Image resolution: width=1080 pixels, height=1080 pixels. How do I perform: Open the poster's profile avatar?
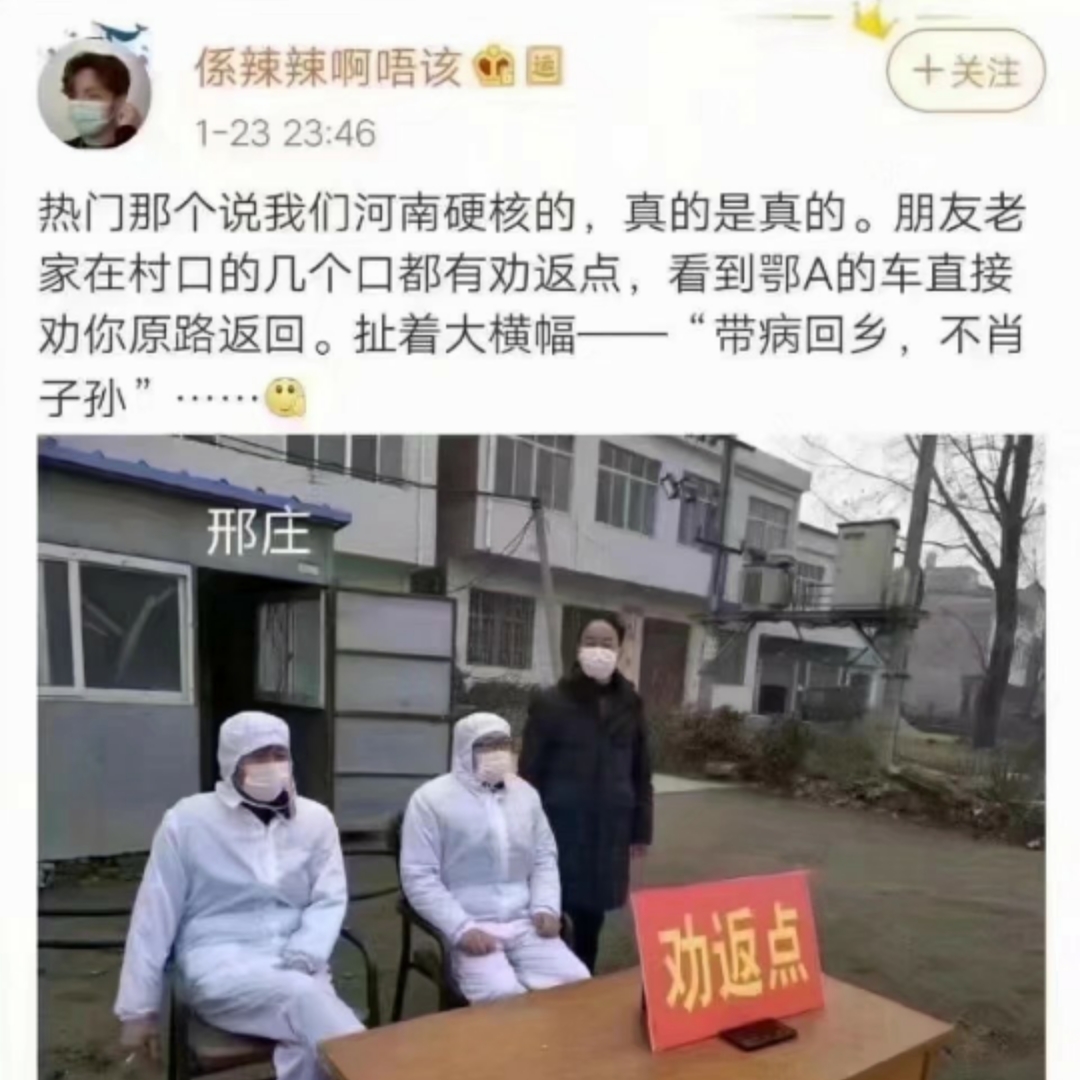coord(94,94)
